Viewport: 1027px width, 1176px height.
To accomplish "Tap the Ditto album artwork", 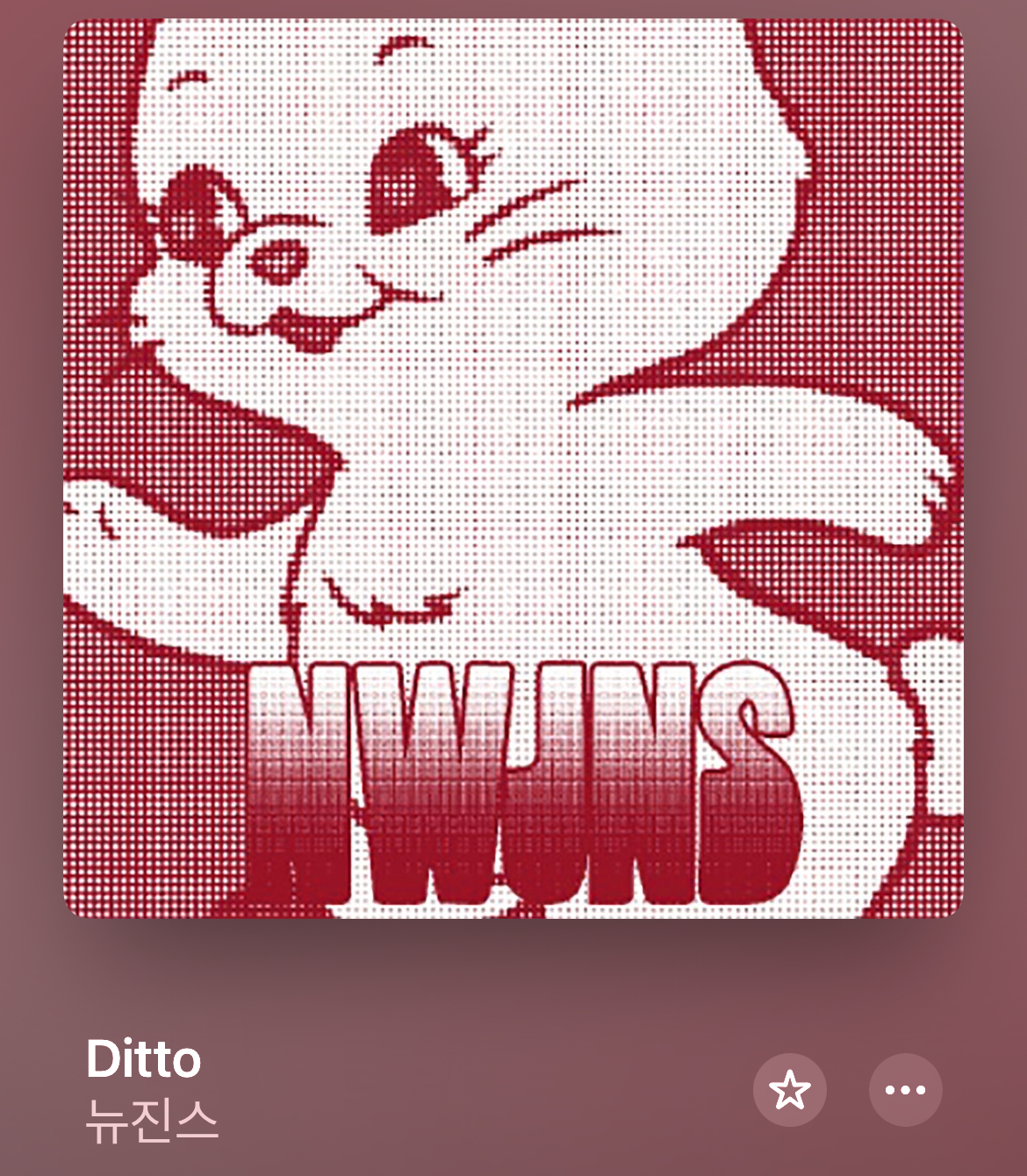I will pyautogui.click(x=513, y=469).
